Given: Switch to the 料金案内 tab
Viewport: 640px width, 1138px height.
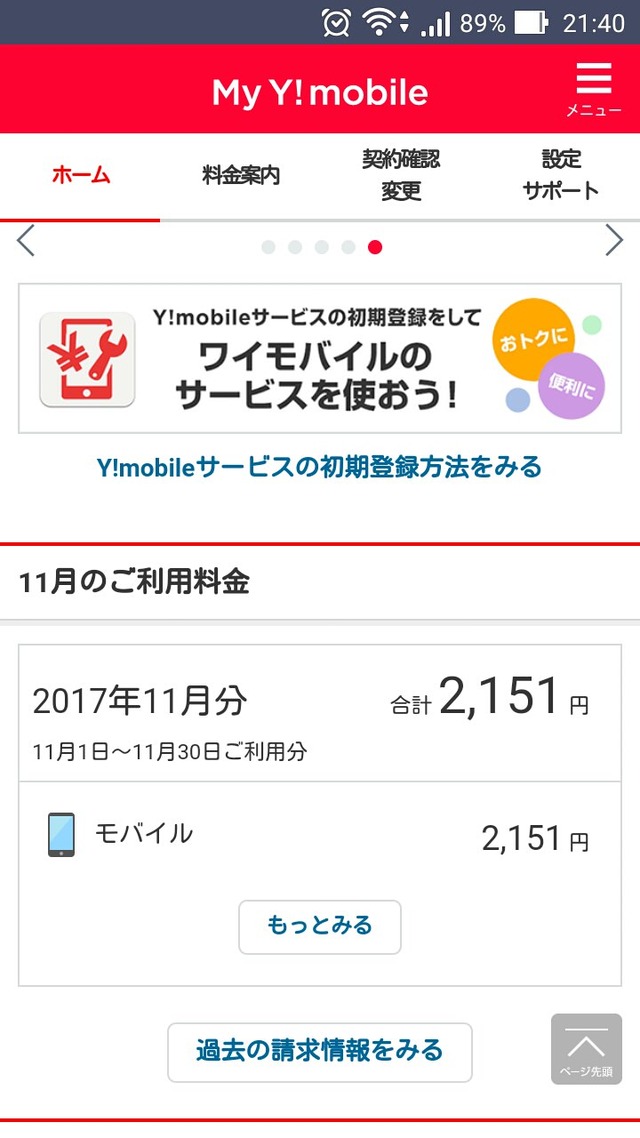Looking at the screenshot, I should [x=240, y=176].
